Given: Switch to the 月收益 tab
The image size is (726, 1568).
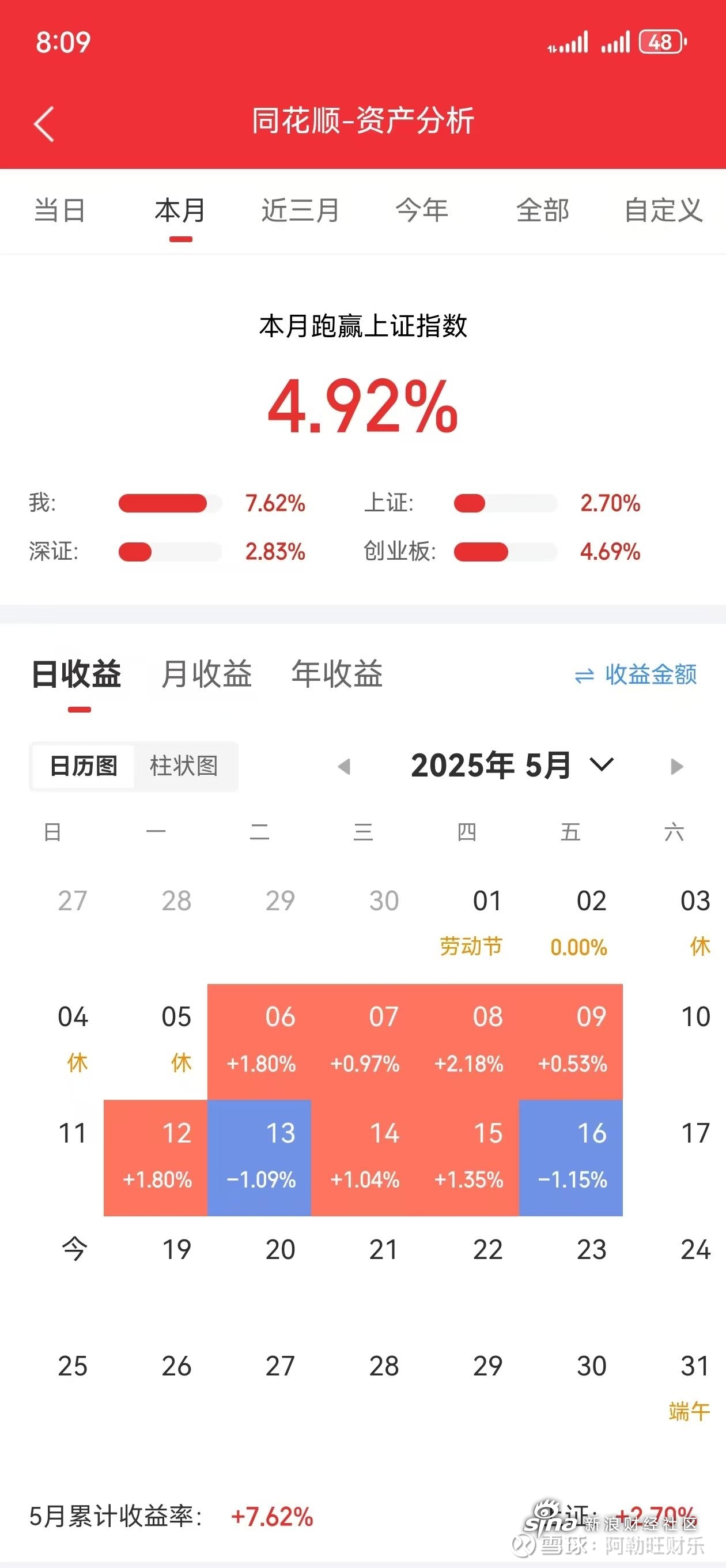Looking at the screenshot, I should [x=207, y=674].
